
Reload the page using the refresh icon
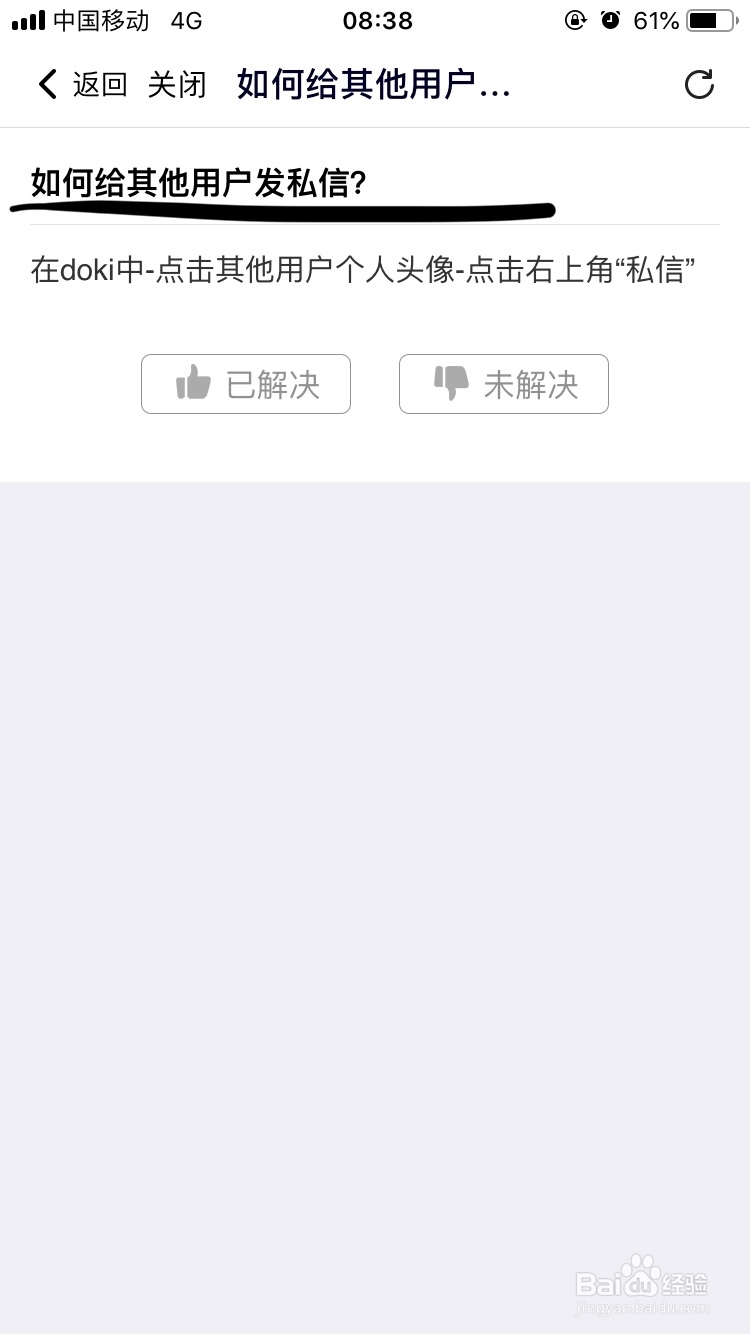pos(699,84)
